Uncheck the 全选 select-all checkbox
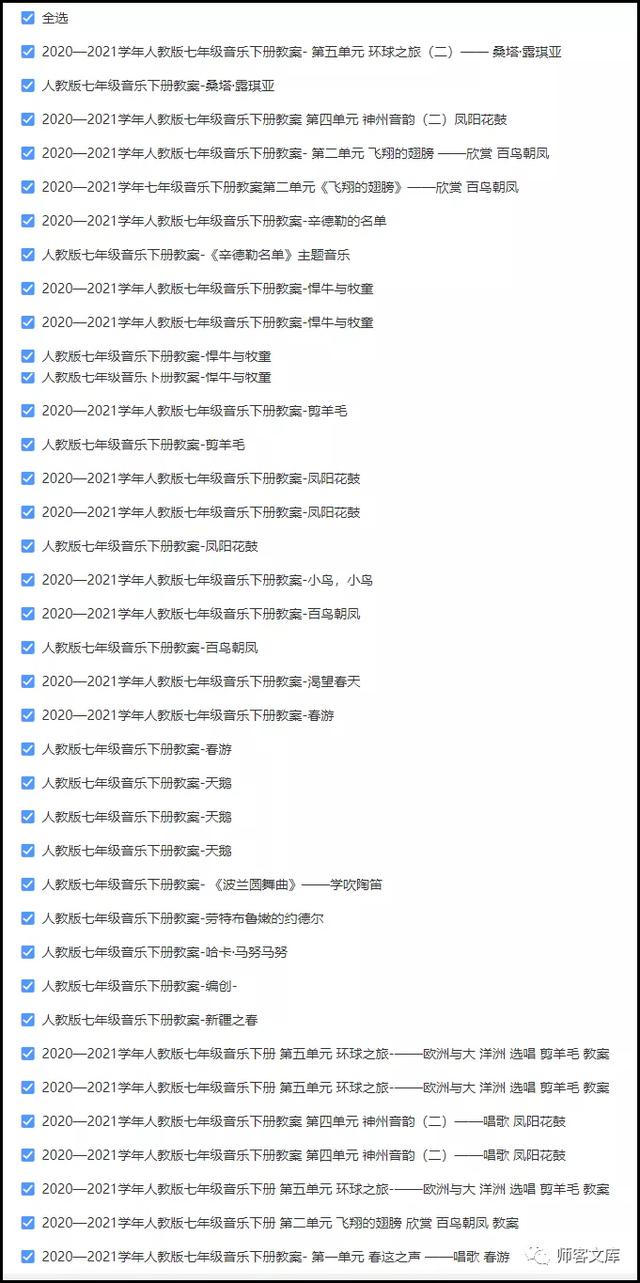Image resolution: width=640 pixels, height=1283 pixels. [27, 18]
